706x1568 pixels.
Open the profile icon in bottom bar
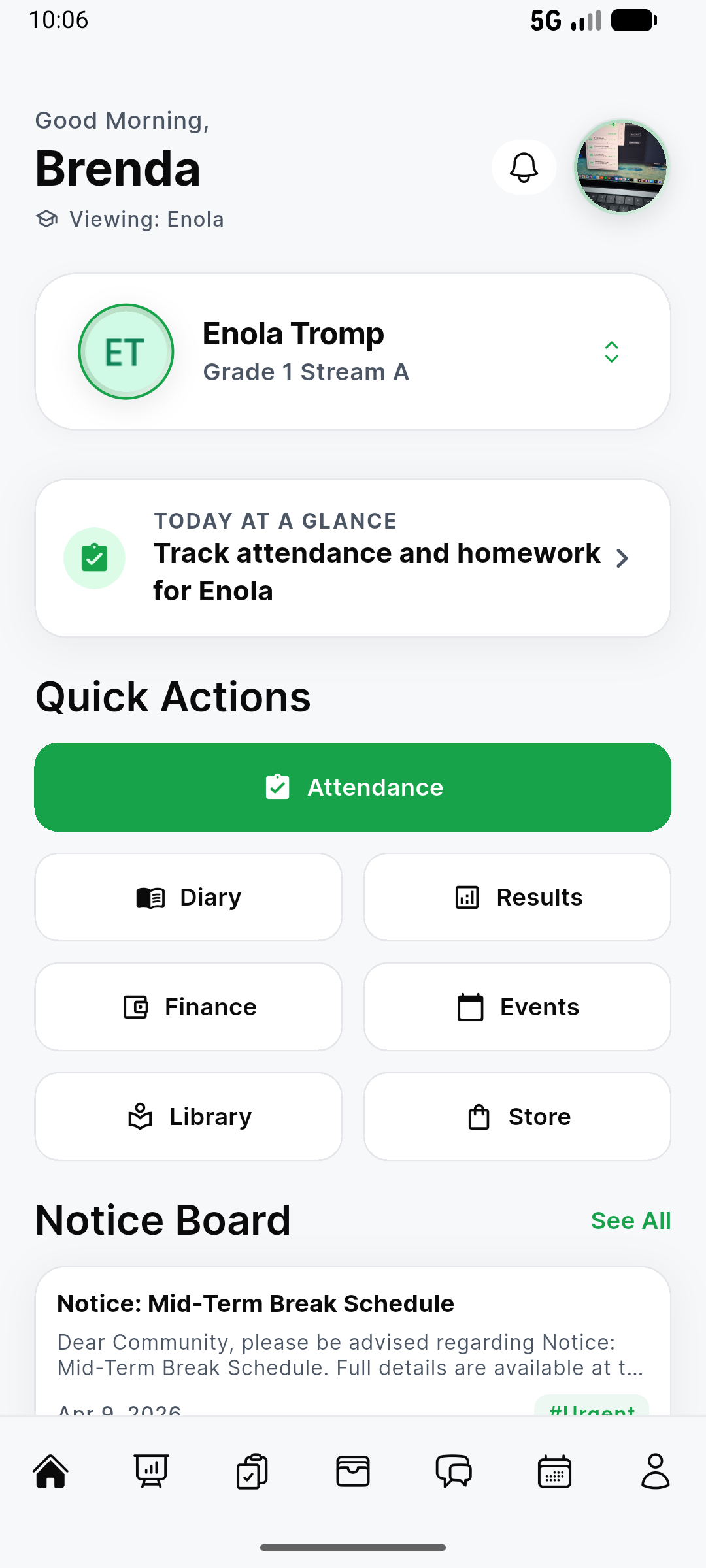[655, 1472]
